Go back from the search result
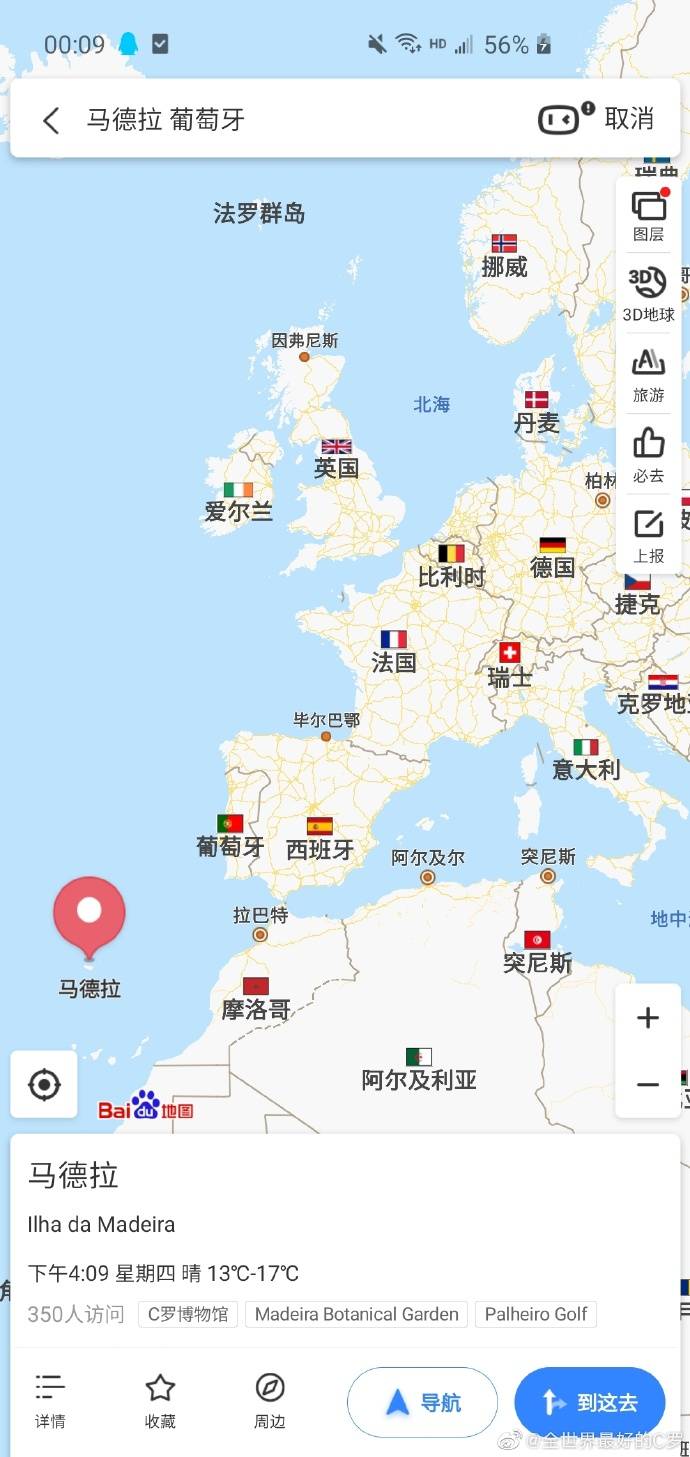Viewport: 690px width, 1457px height. [x=51, y=120]
